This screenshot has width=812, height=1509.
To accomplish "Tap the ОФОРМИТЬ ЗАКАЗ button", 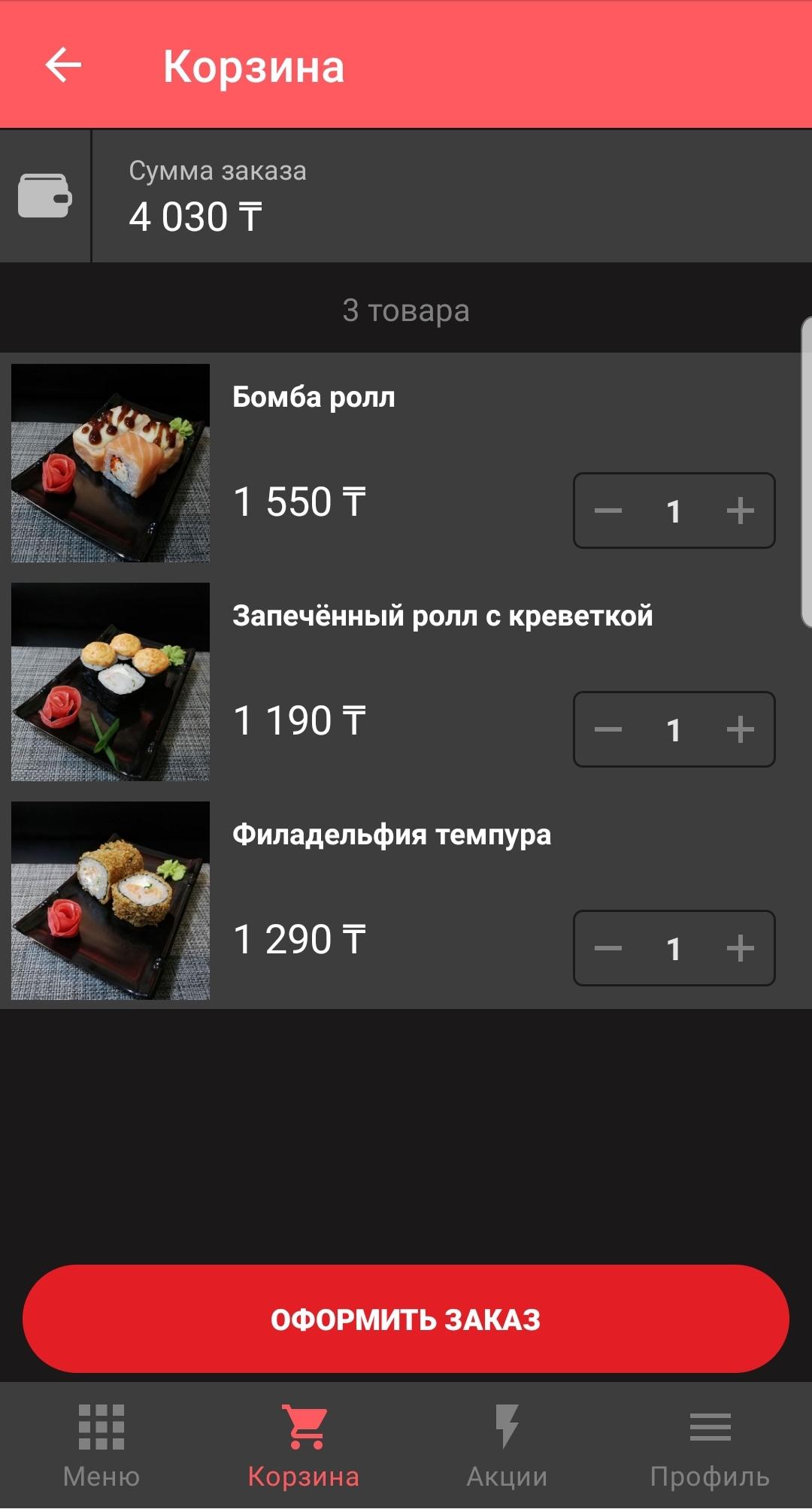I will click(406, 1320).
